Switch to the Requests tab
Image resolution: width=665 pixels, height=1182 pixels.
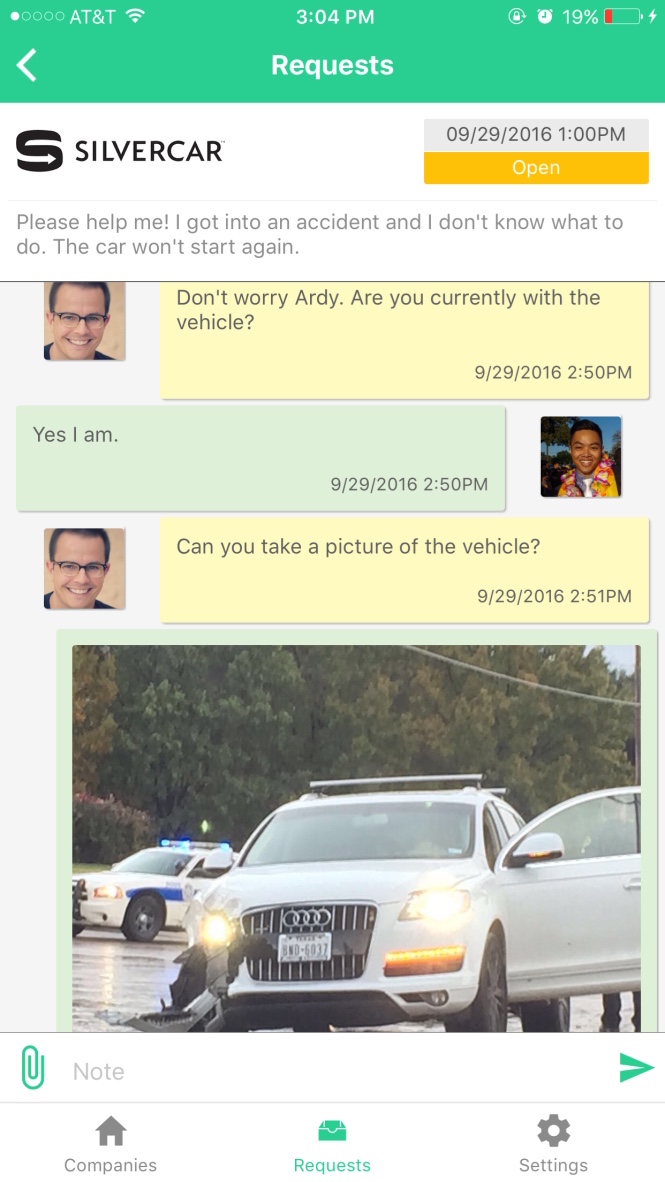point(332,1144)
